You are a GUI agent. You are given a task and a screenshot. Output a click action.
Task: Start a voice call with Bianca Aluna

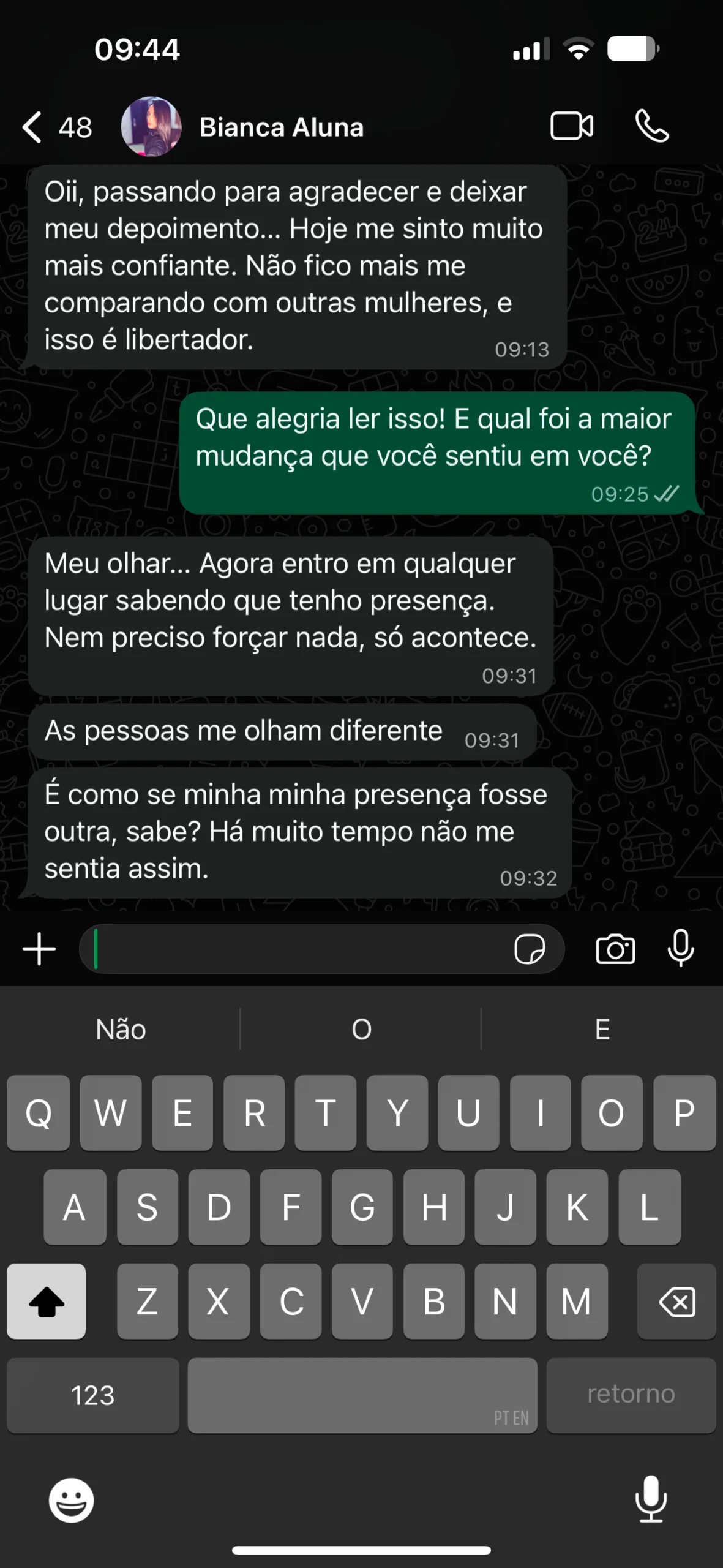pos(652,126)
